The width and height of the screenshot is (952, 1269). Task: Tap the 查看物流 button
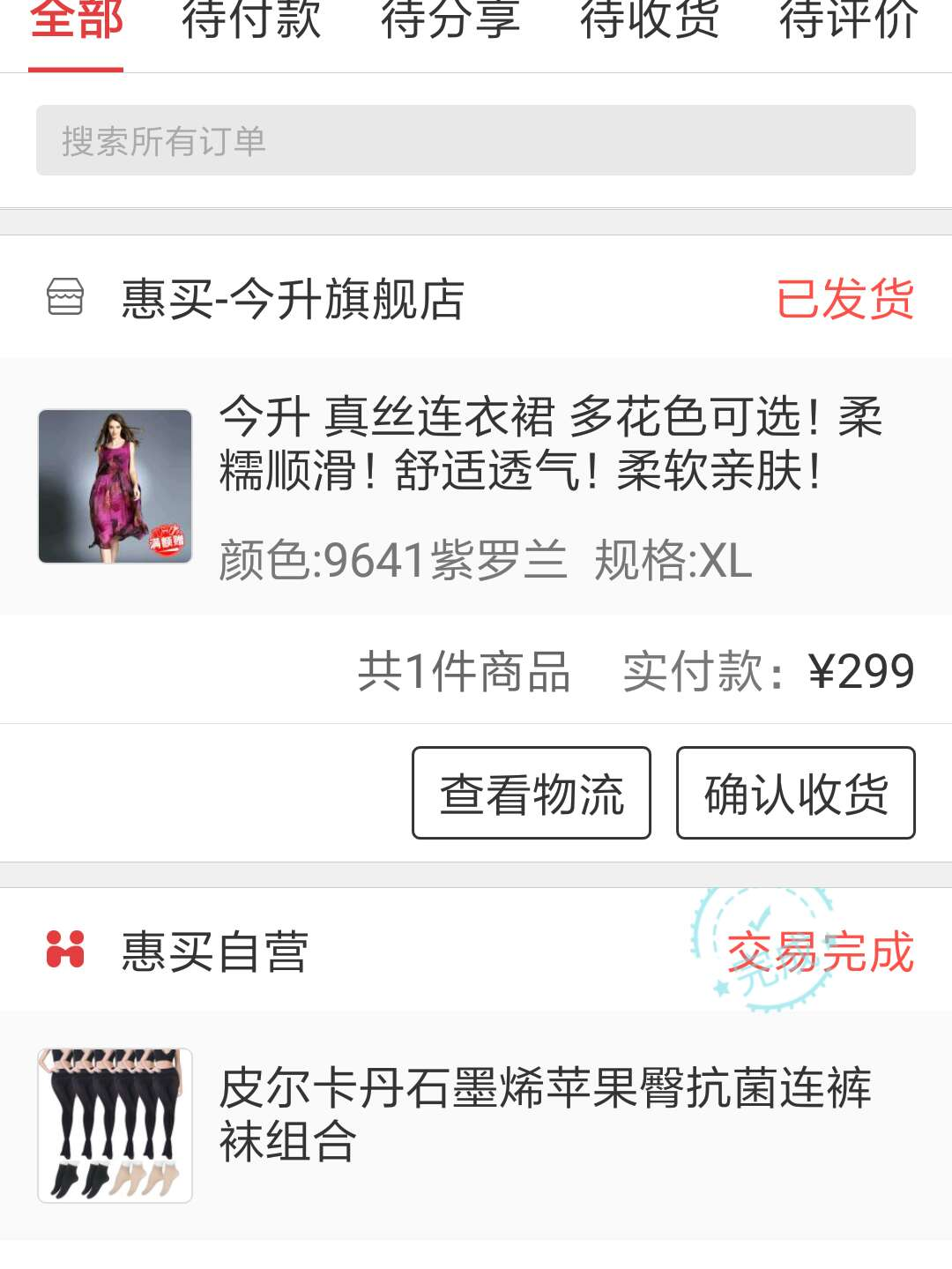[532, 793]
